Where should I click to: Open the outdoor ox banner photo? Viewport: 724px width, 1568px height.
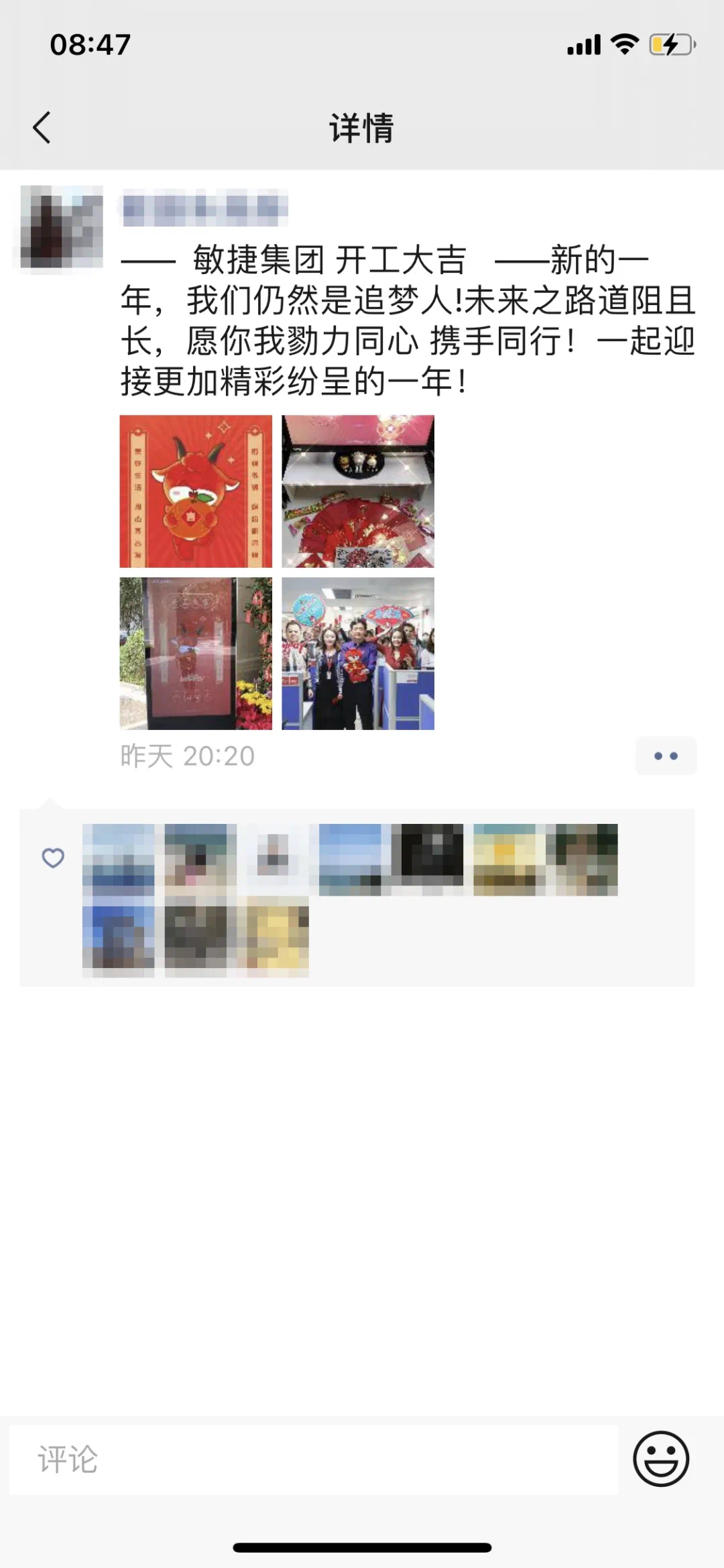coord(196,654)
